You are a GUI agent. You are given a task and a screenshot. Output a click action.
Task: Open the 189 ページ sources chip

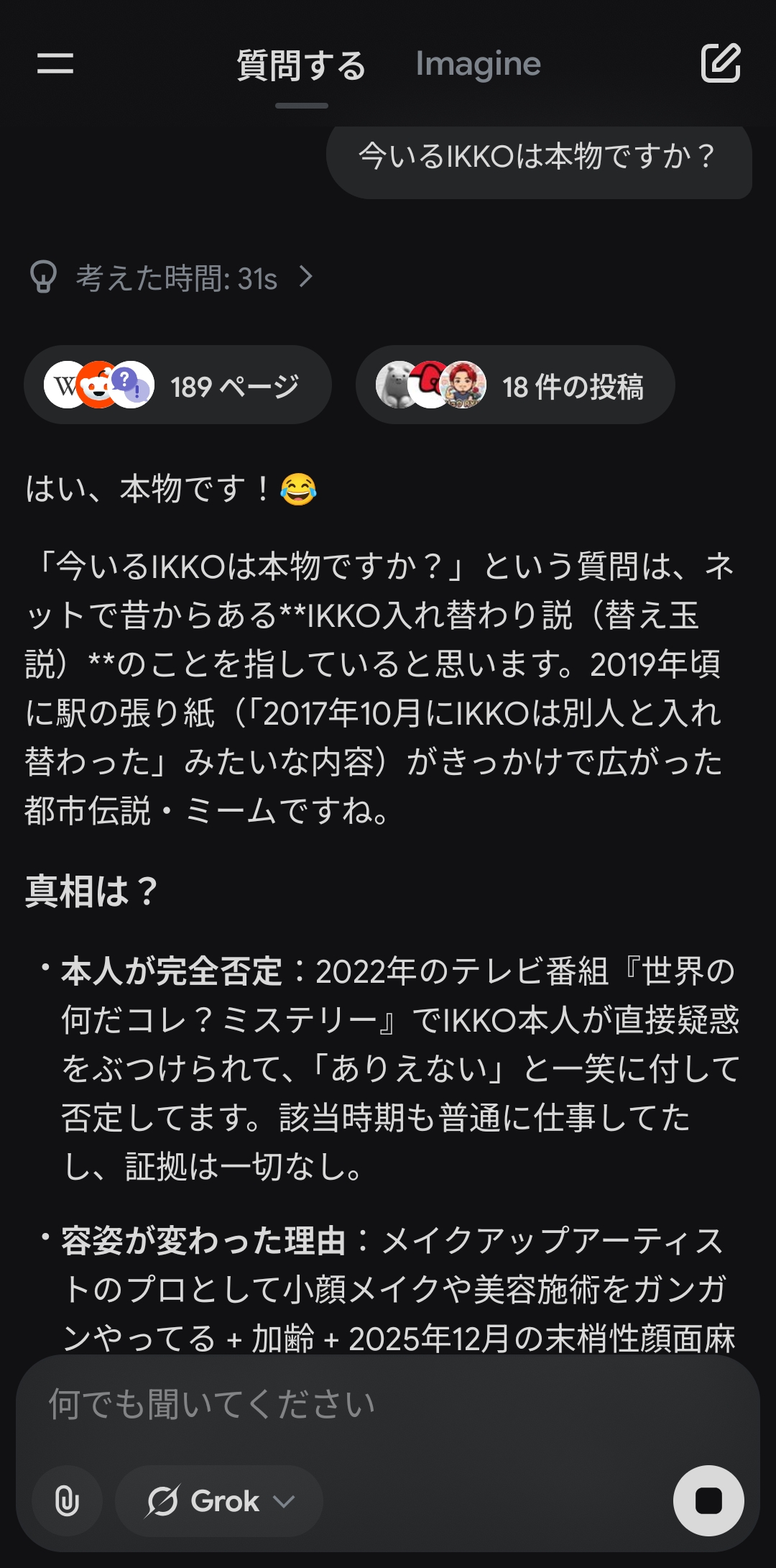(177, 385)
